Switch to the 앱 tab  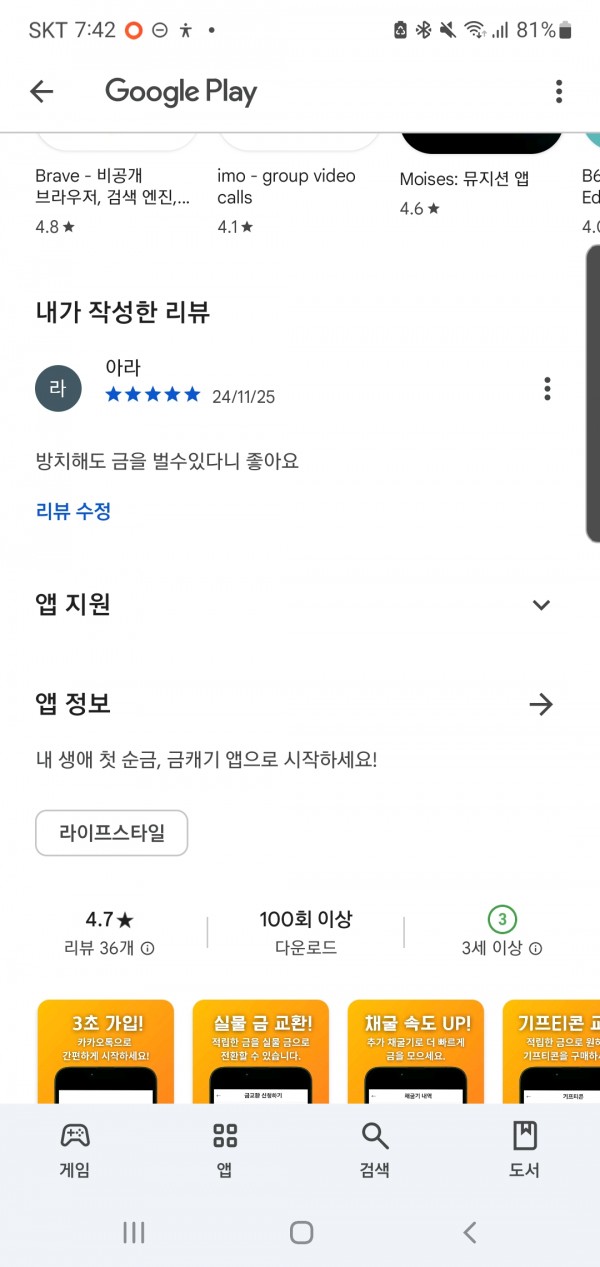click(225, 1150)
